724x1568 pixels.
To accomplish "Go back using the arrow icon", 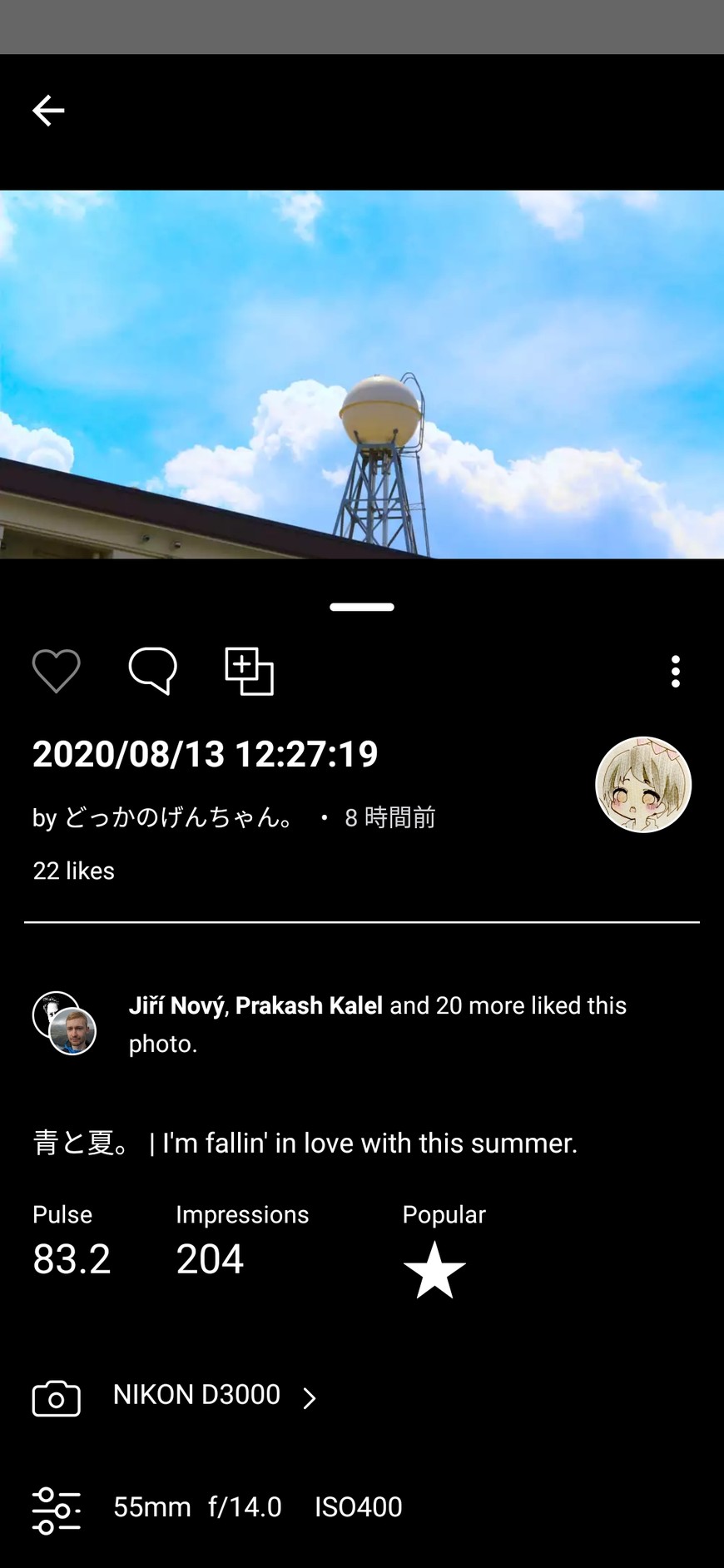I will 48,111.
